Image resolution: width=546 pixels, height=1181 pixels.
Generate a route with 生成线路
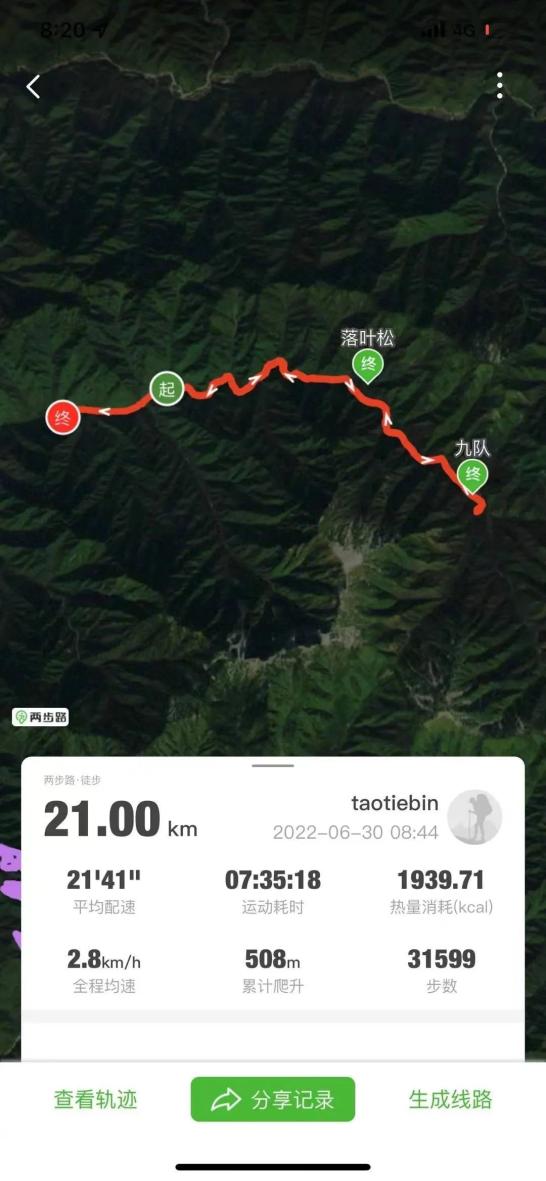450,1099
